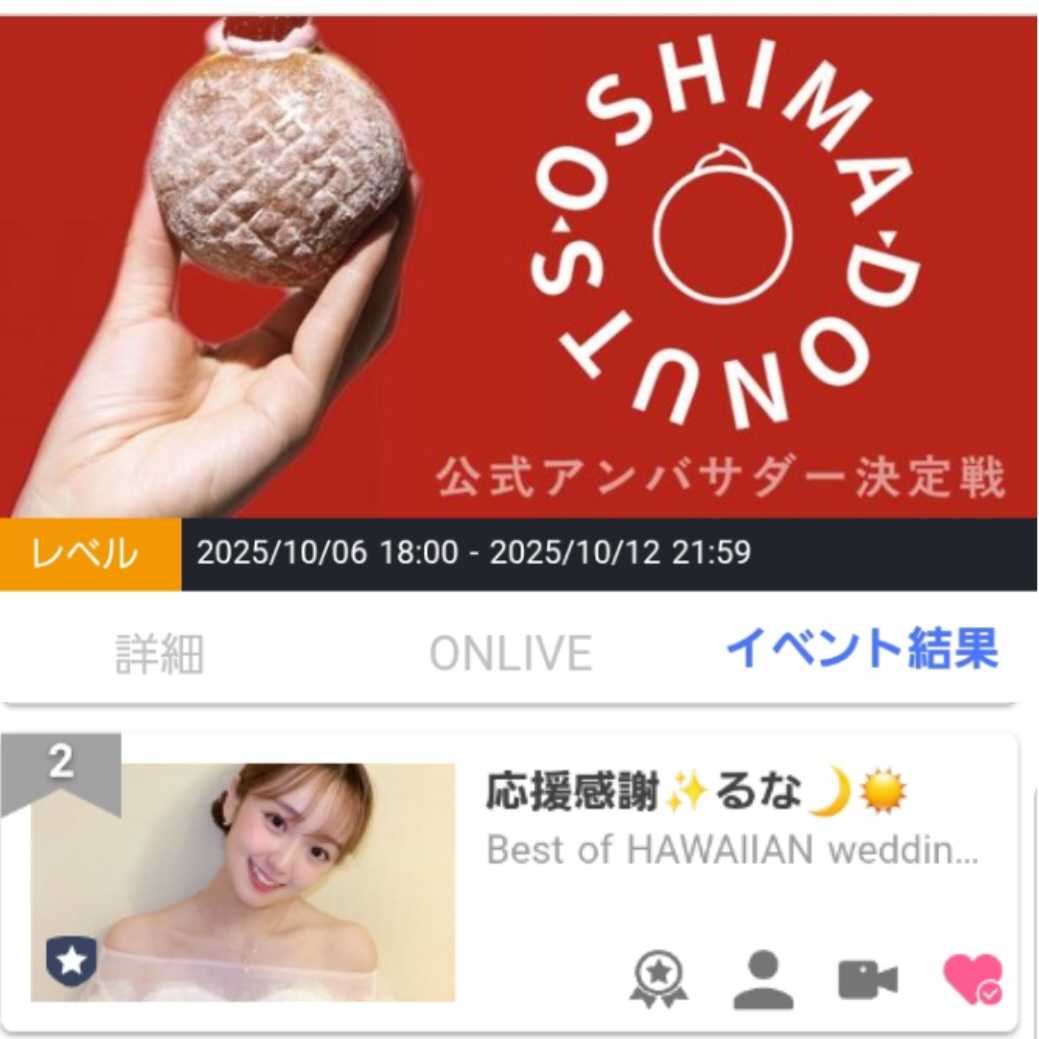
Task: Open るな's room thumbnail
Action: 243,882
